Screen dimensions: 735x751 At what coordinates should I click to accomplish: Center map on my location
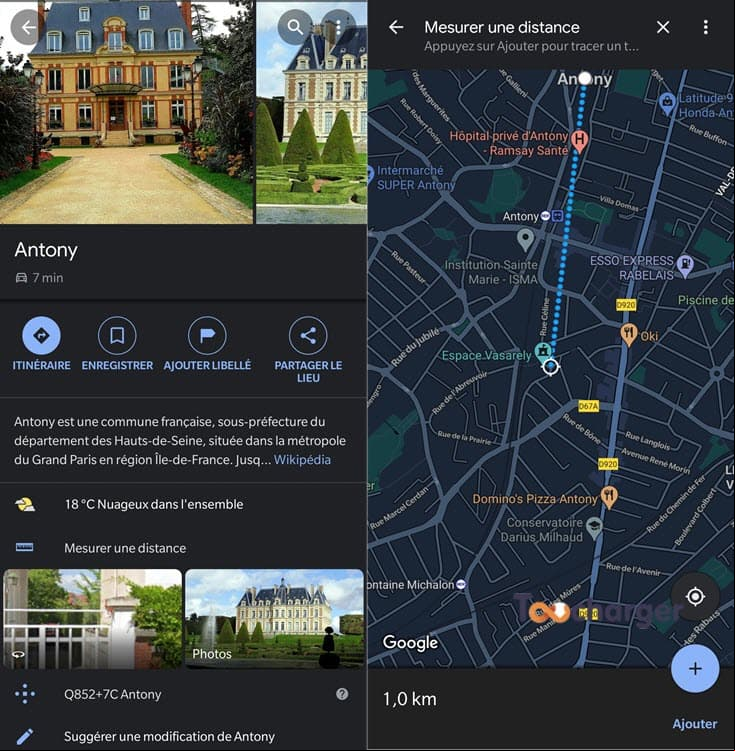click(x=695, y=597)
